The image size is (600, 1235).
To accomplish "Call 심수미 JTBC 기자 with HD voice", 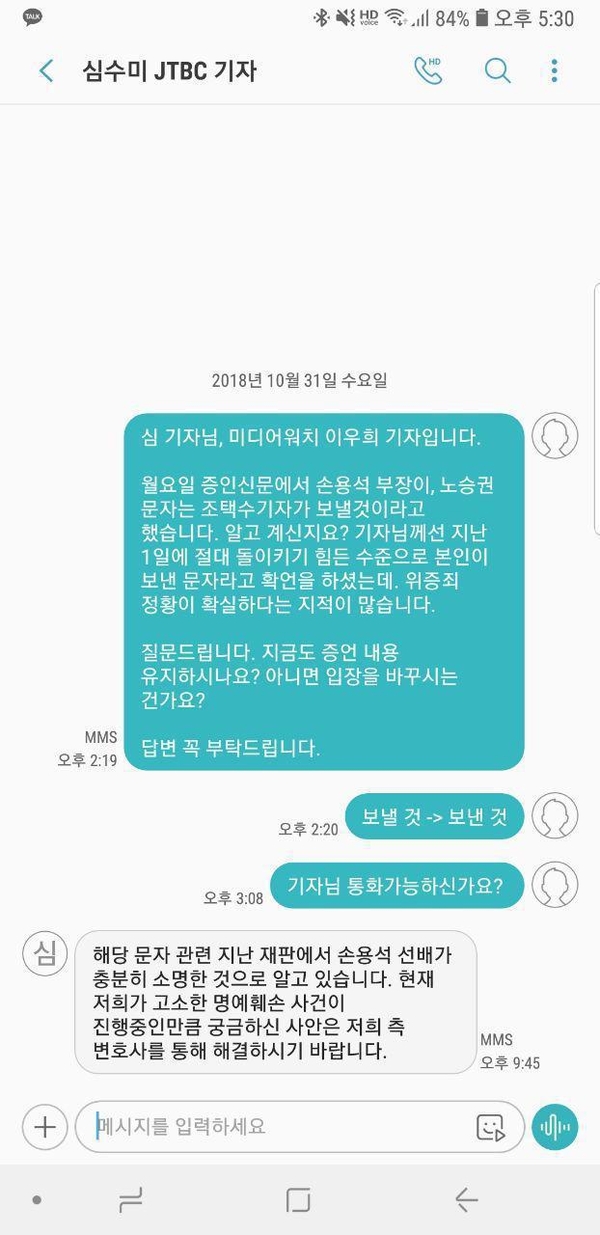I will pyautogui.click(x=428, y=71).
